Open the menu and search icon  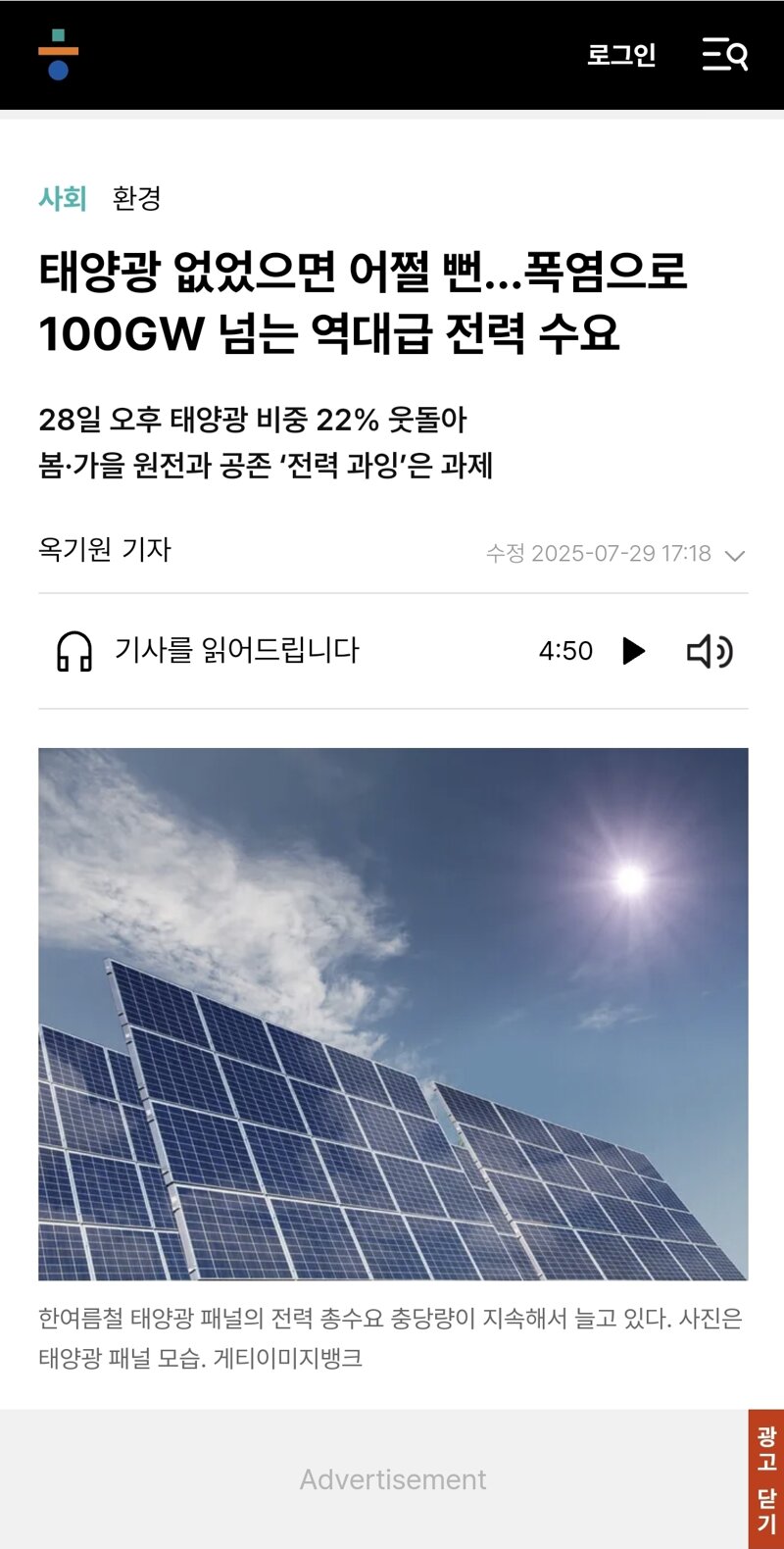pos(725,55)
